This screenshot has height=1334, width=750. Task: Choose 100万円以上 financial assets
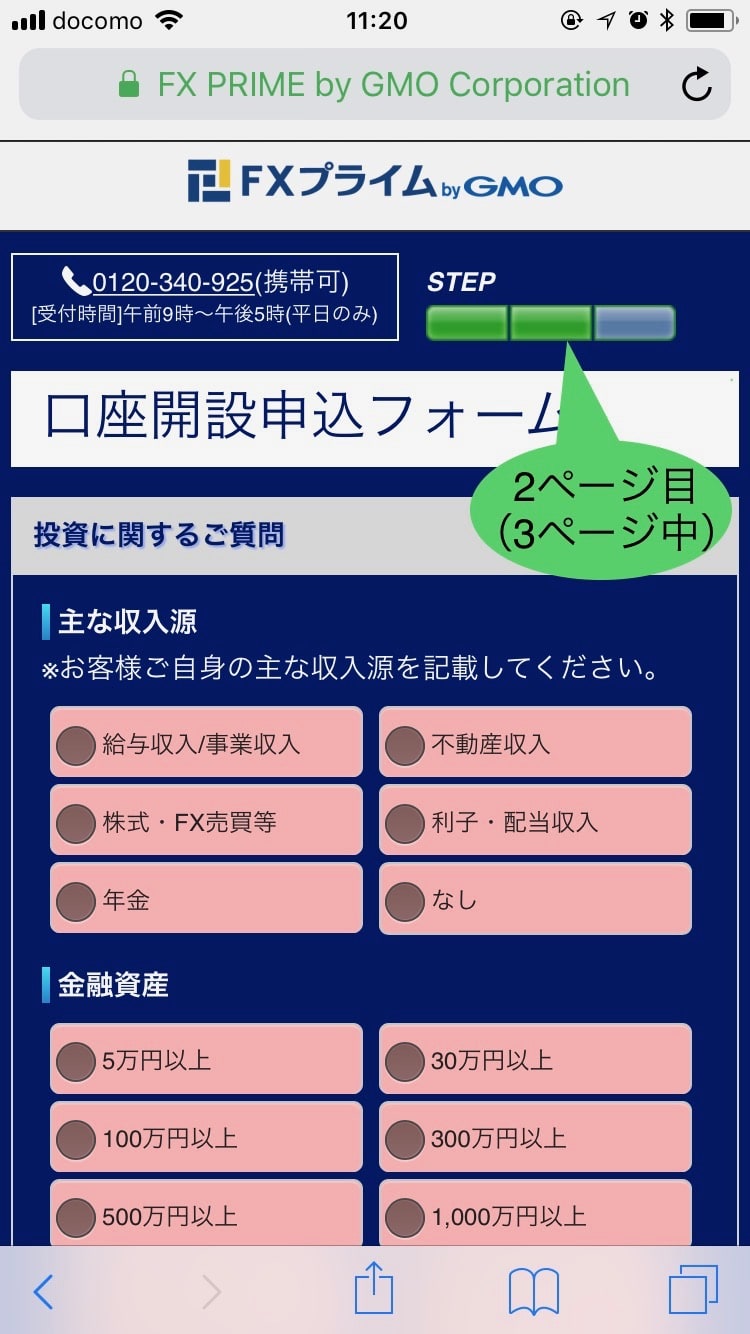tap(206, 1138)
